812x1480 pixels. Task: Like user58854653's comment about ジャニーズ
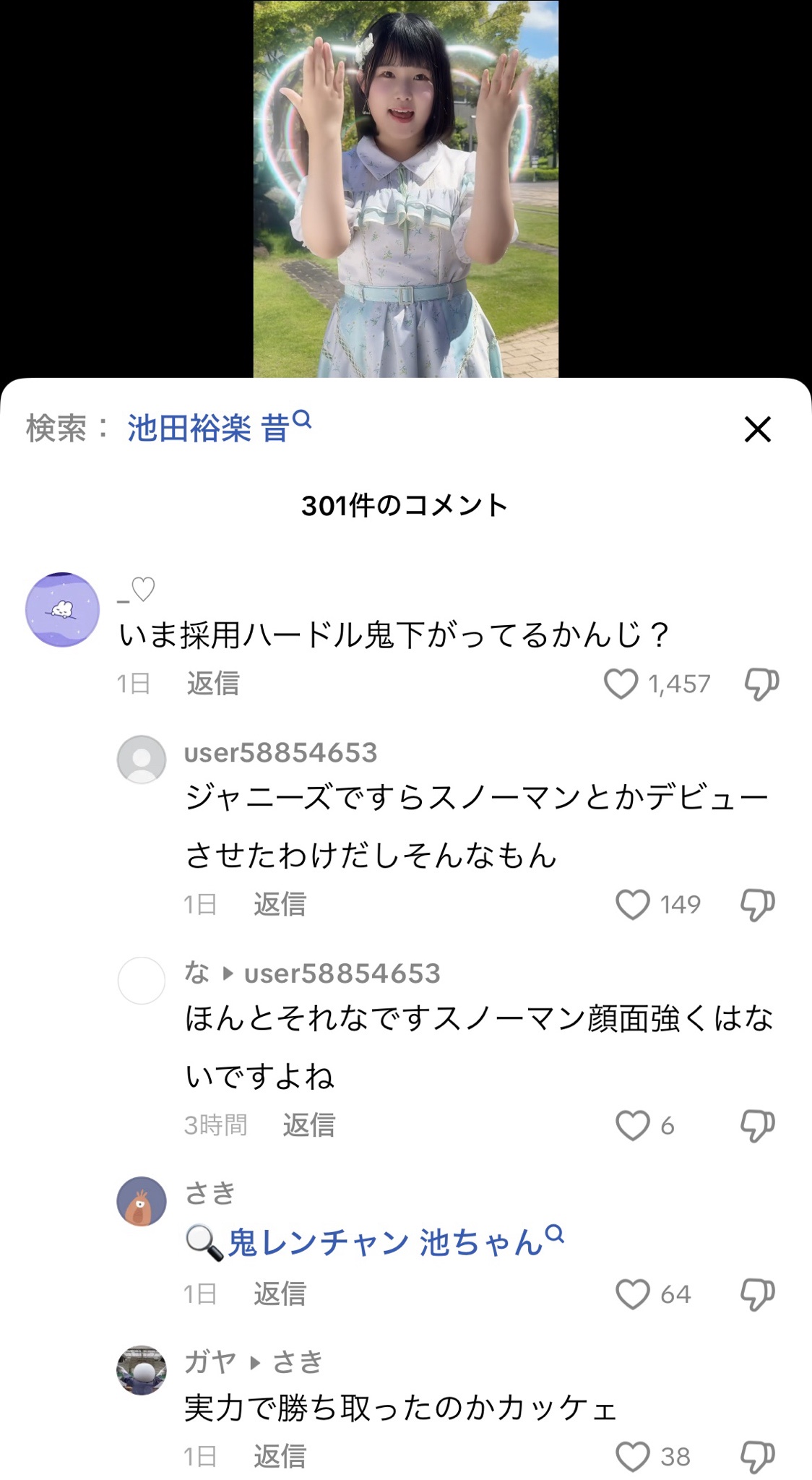tap(632, 904)
